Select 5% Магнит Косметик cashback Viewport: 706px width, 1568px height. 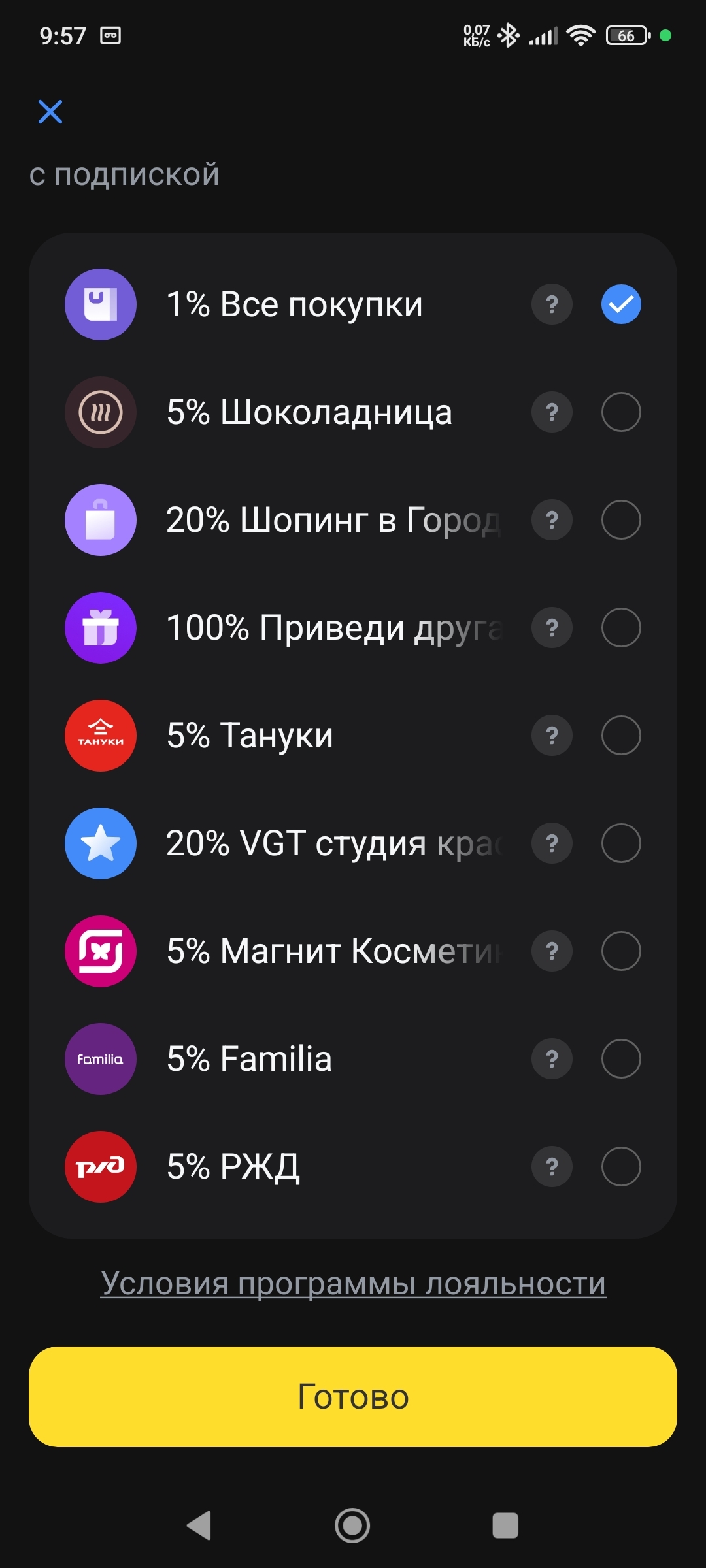620,951
